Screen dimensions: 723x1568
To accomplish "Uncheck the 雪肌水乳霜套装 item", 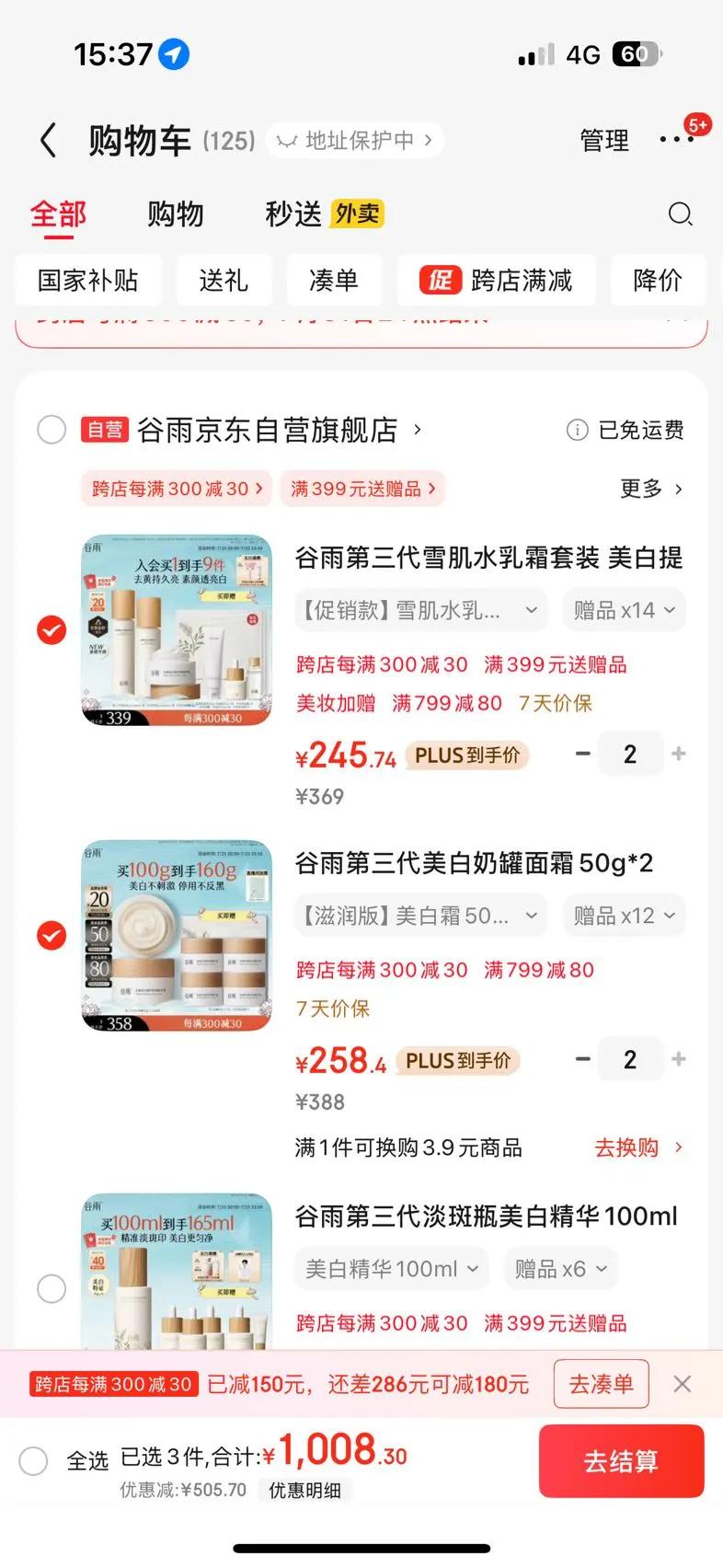I will tap(52, 630).
